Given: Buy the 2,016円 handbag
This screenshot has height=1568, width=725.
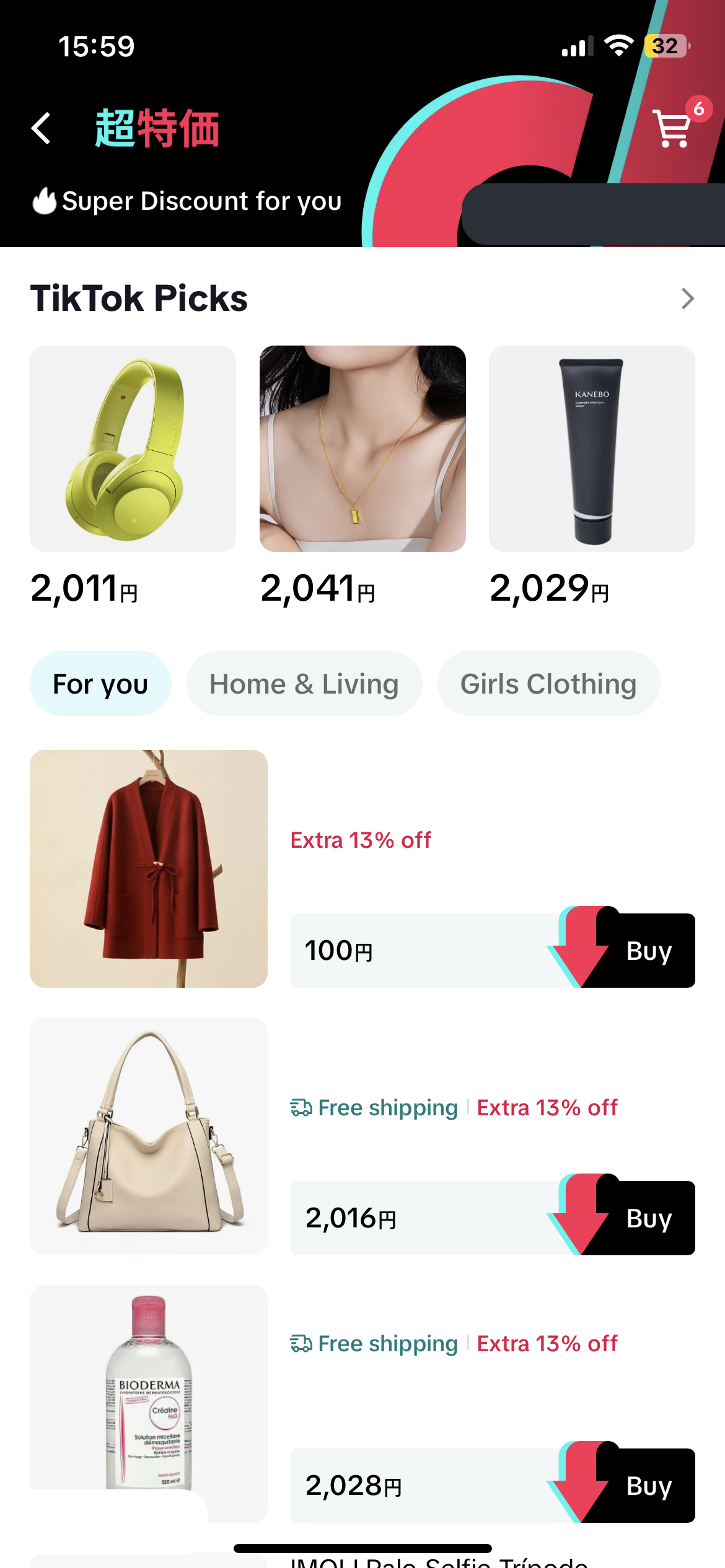Looking at the screenshot, I should tap(638, 1218).
